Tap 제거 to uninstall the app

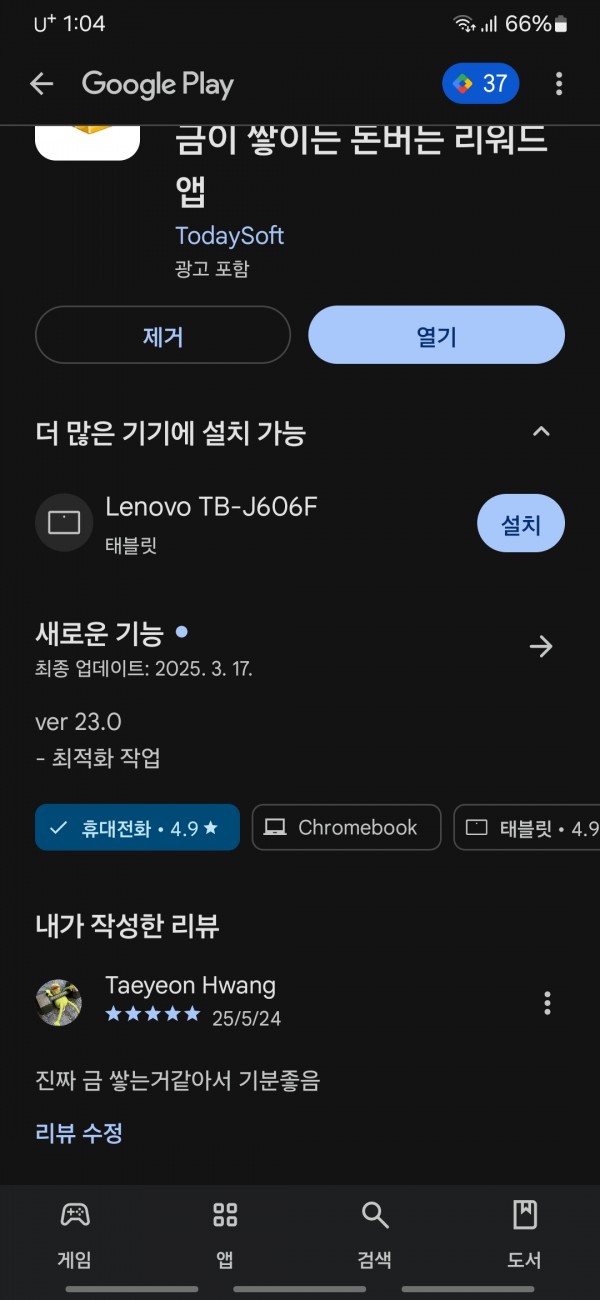pos(163,335)
